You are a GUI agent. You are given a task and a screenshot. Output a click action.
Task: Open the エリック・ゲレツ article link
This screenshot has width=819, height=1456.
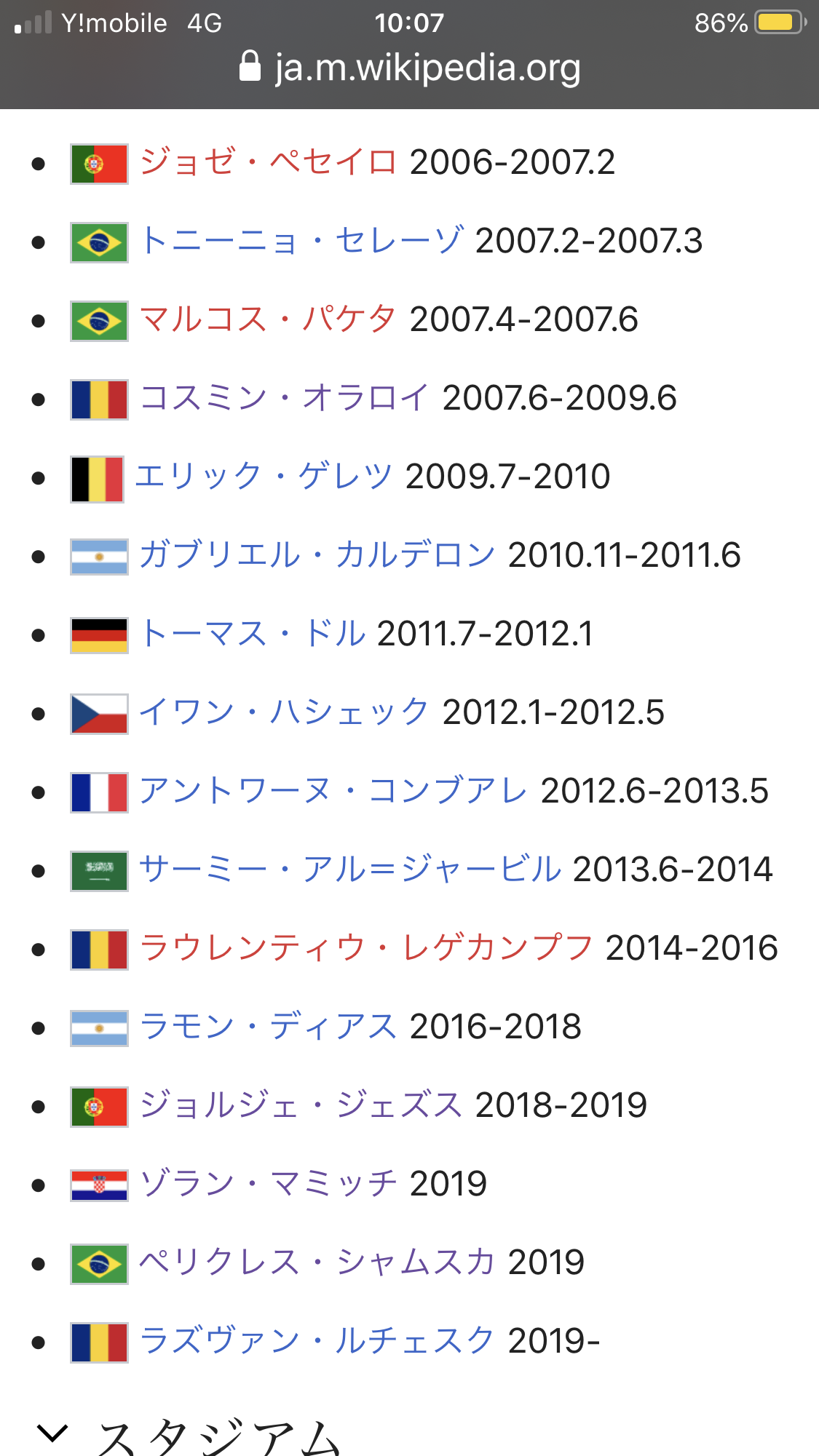(x=264, y=477)
